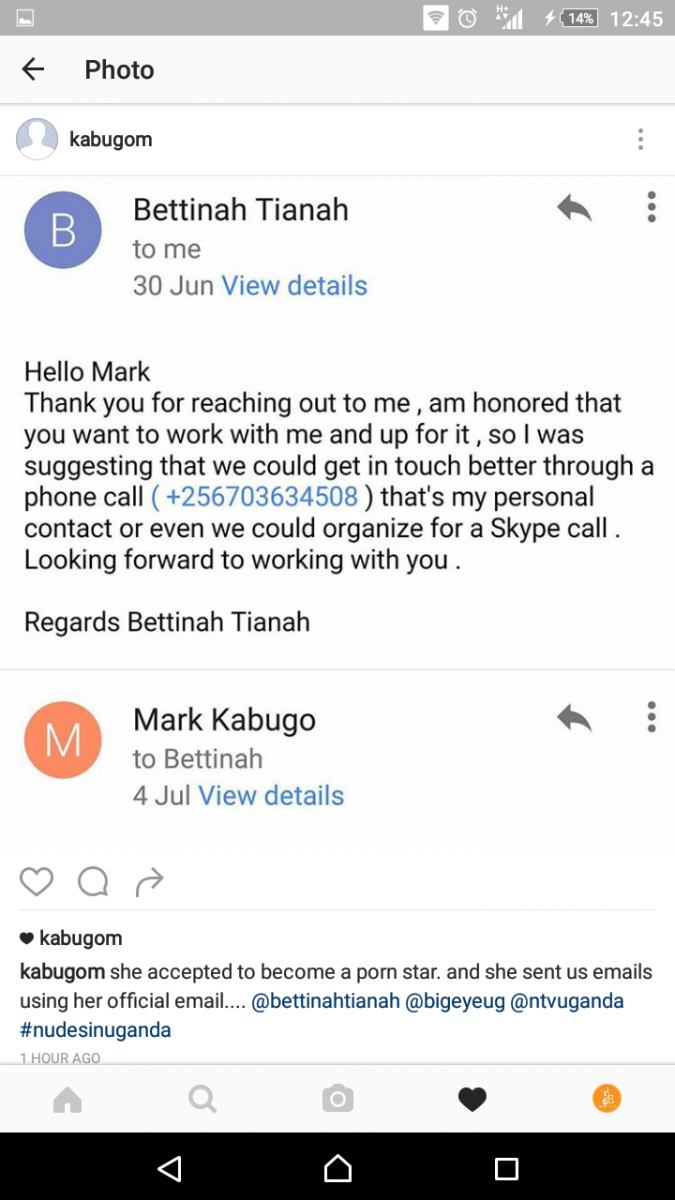The width and height of the screenshot is (675, 1200).
Task: Open the @bettinahtianah mention in the caption
Action: pyautogui.click(x=325, y=1000)
